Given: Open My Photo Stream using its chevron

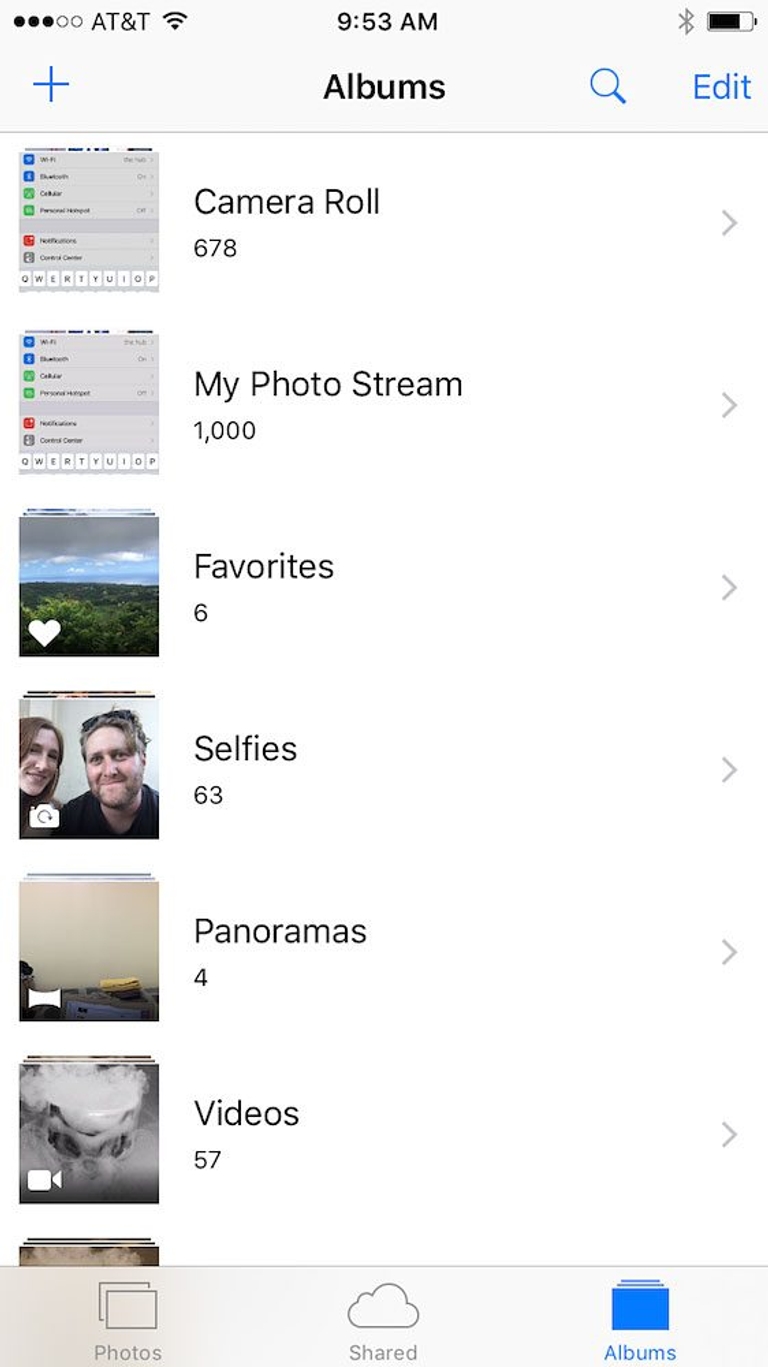Looking at the screenshot, I should (730, 405).
